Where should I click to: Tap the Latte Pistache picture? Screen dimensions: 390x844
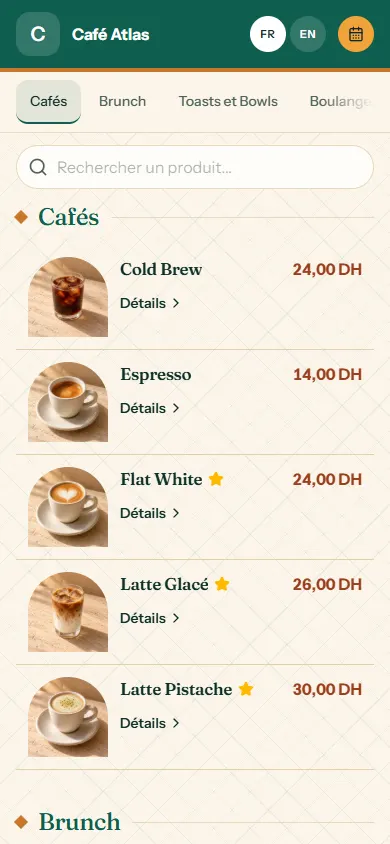click(x=68, y=717)
